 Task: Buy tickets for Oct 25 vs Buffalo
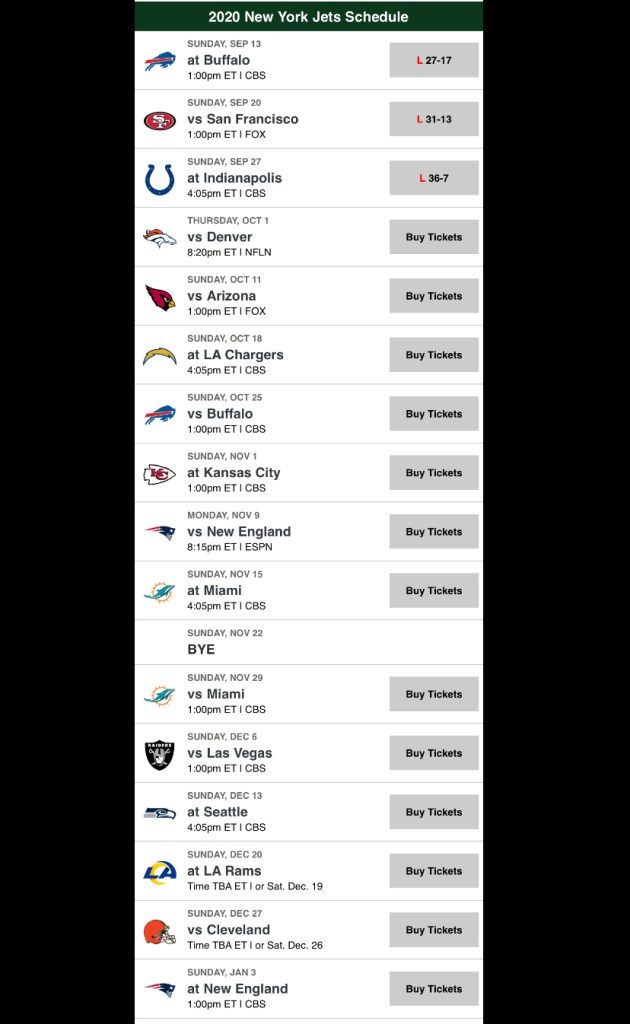pos(433,414)
